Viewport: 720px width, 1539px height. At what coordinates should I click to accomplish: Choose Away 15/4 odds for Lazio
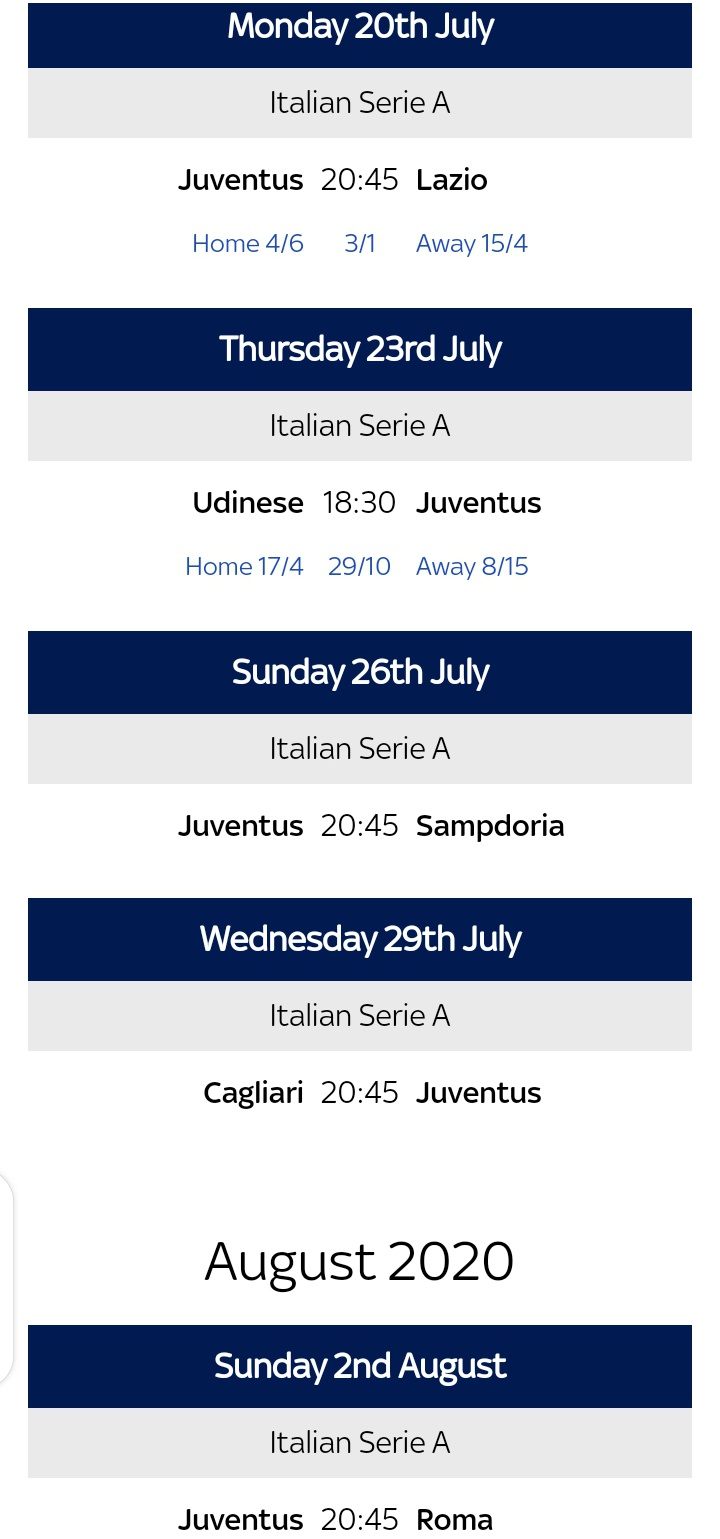471,244
